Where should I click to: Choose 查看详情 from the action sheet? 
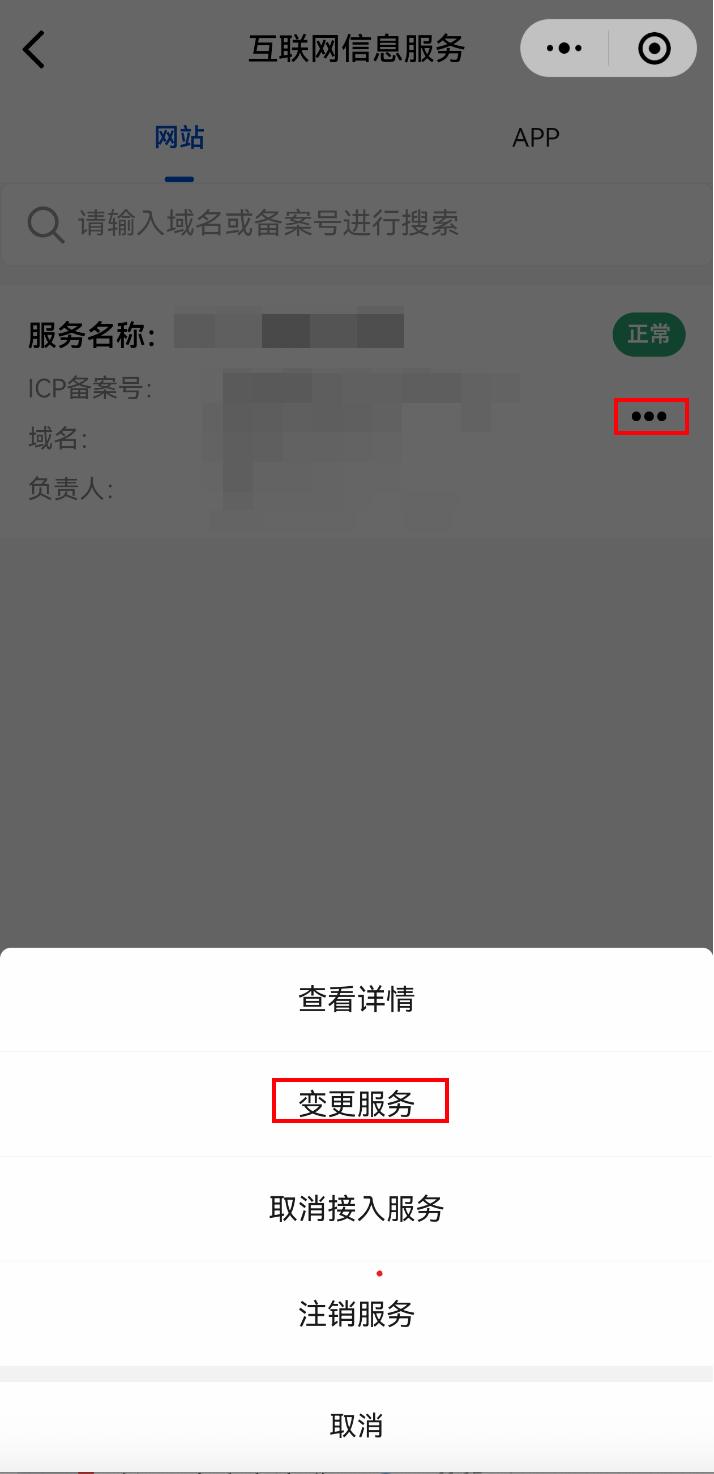point(357,999)
